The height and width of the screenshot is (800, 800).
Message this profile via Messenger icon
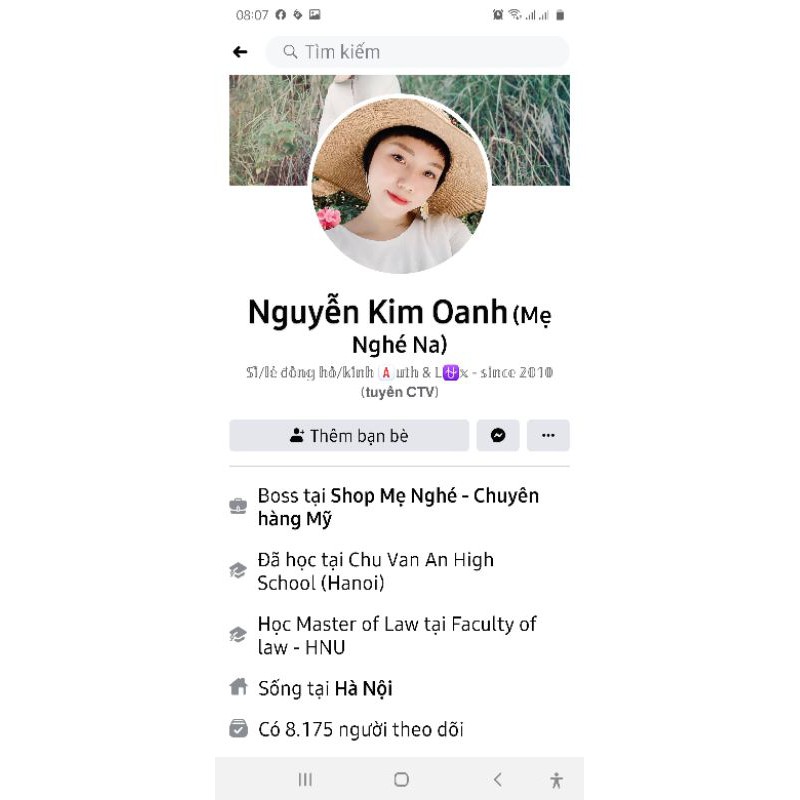pyautogui.click(x=498, y=436)
